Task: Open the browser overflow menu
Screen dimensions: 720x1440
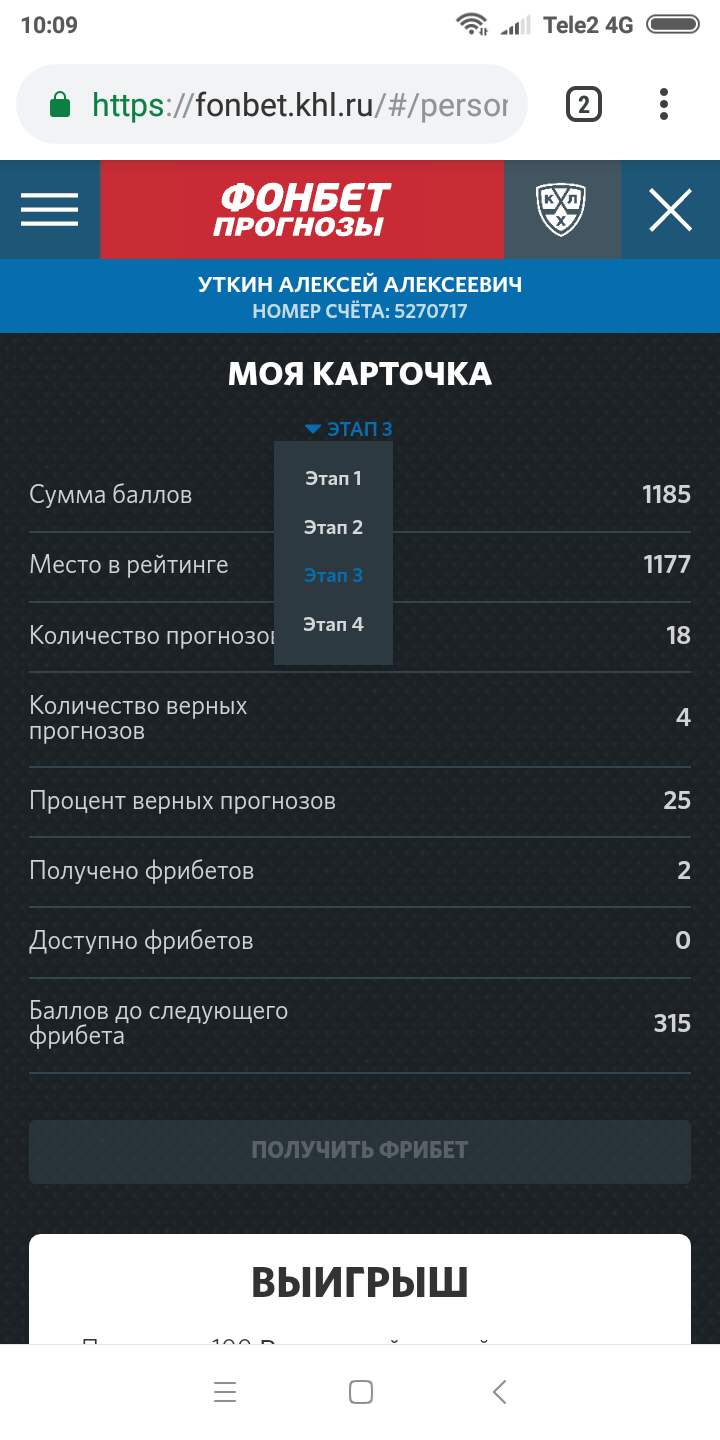Action: click(x=664, y=104)
